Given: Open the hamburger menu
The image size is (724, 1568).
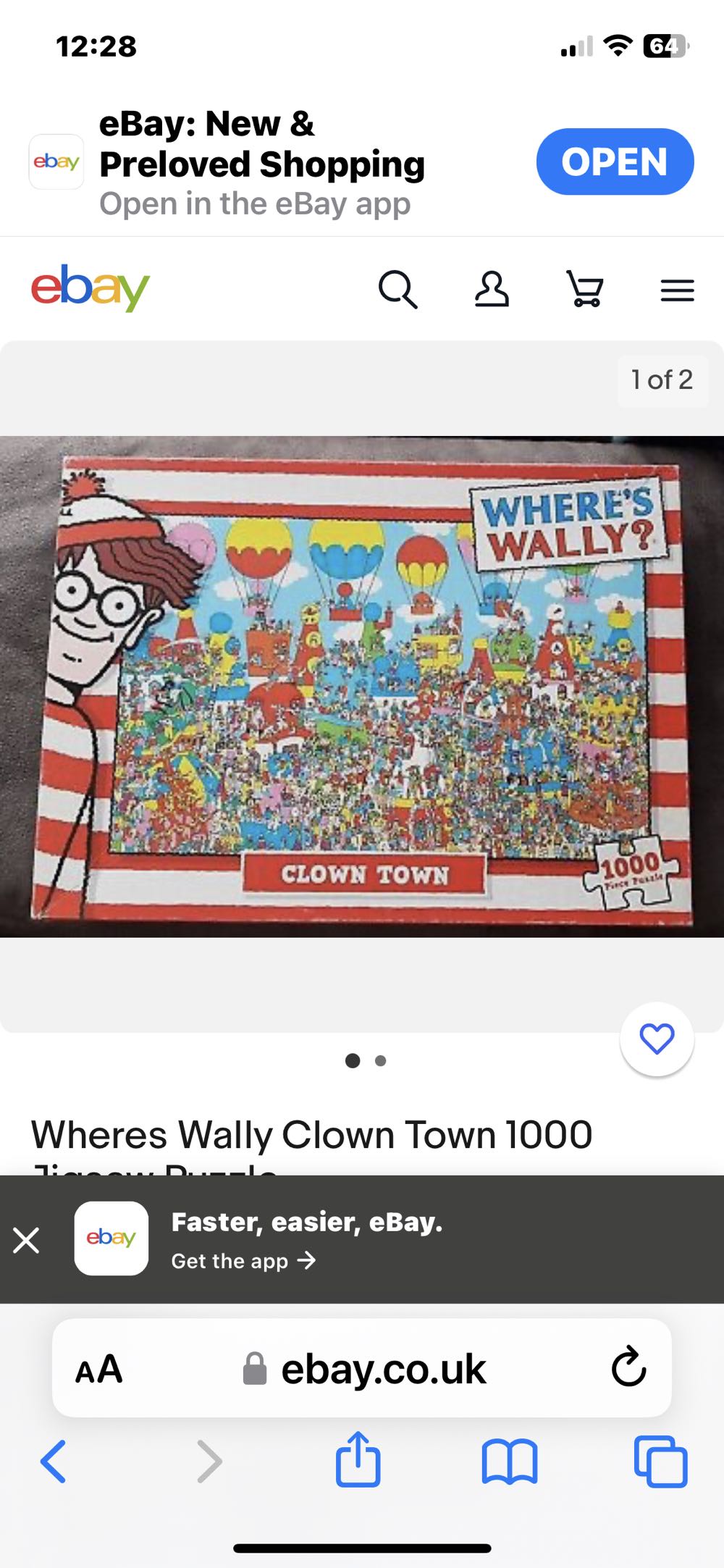Looking at the screenshot, I should pos(677,290).
